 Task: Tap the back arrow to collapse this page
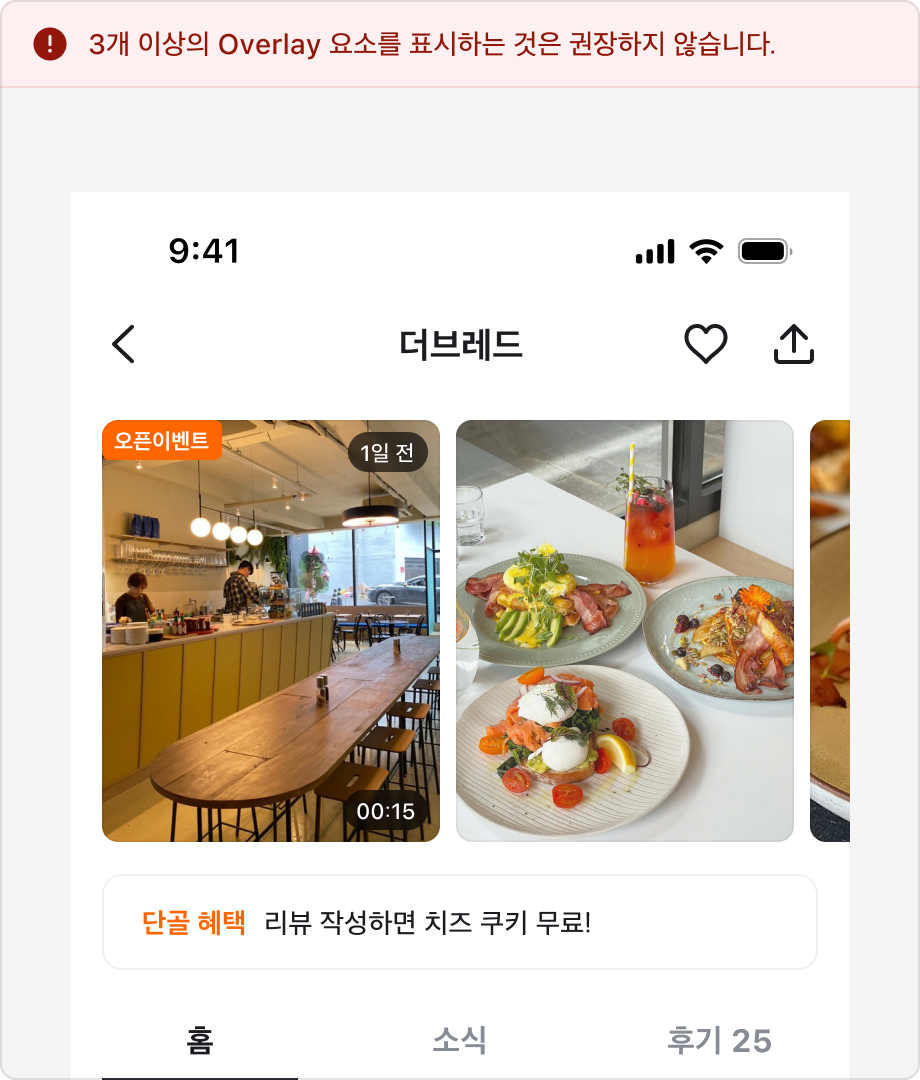(123, 343)
